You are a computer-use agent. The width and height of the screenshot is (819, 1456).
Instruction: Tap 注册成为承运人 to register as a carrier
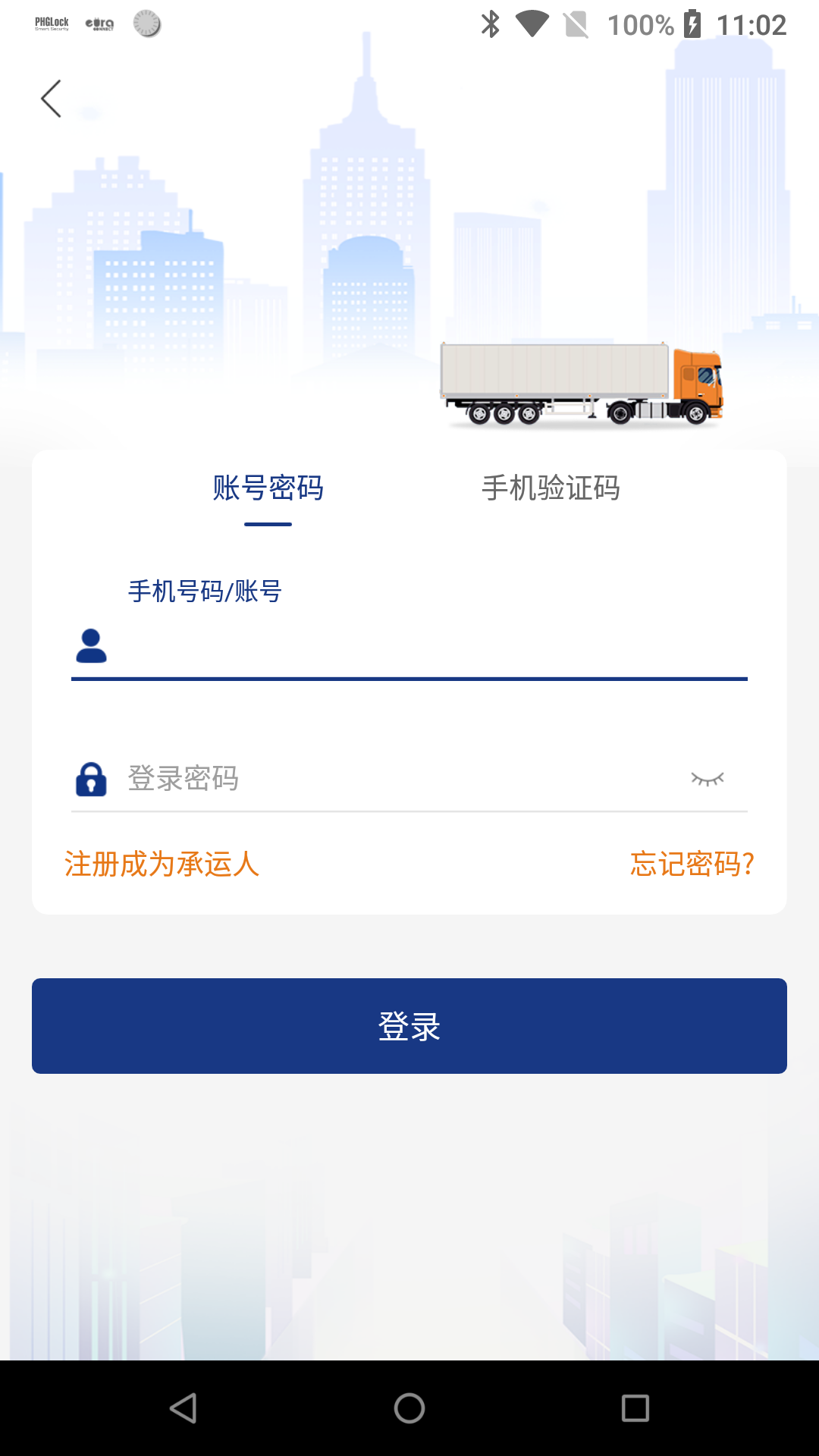(162, 864)
